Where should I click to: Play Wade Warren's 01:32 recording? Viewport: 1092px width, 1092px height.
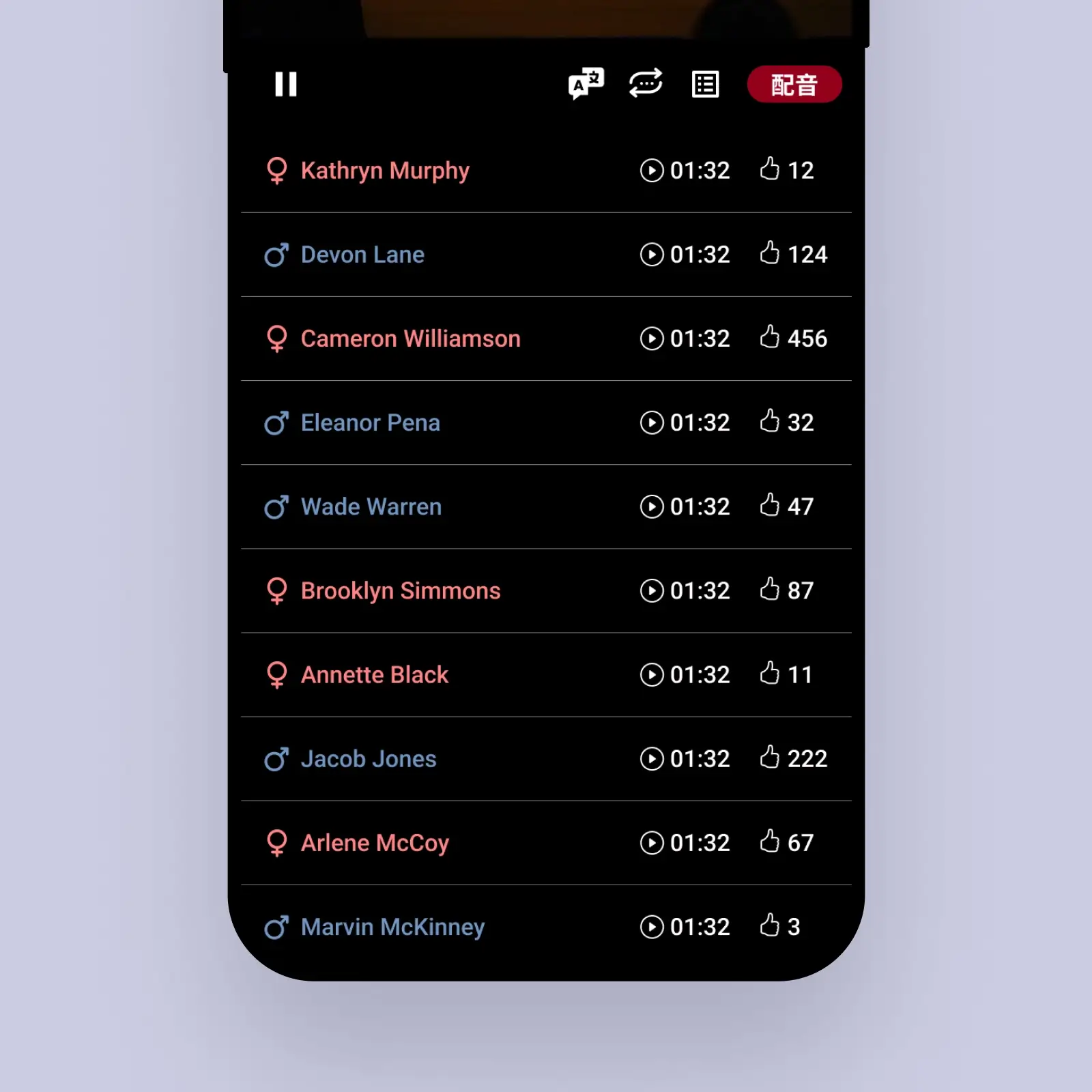[652, 506]
